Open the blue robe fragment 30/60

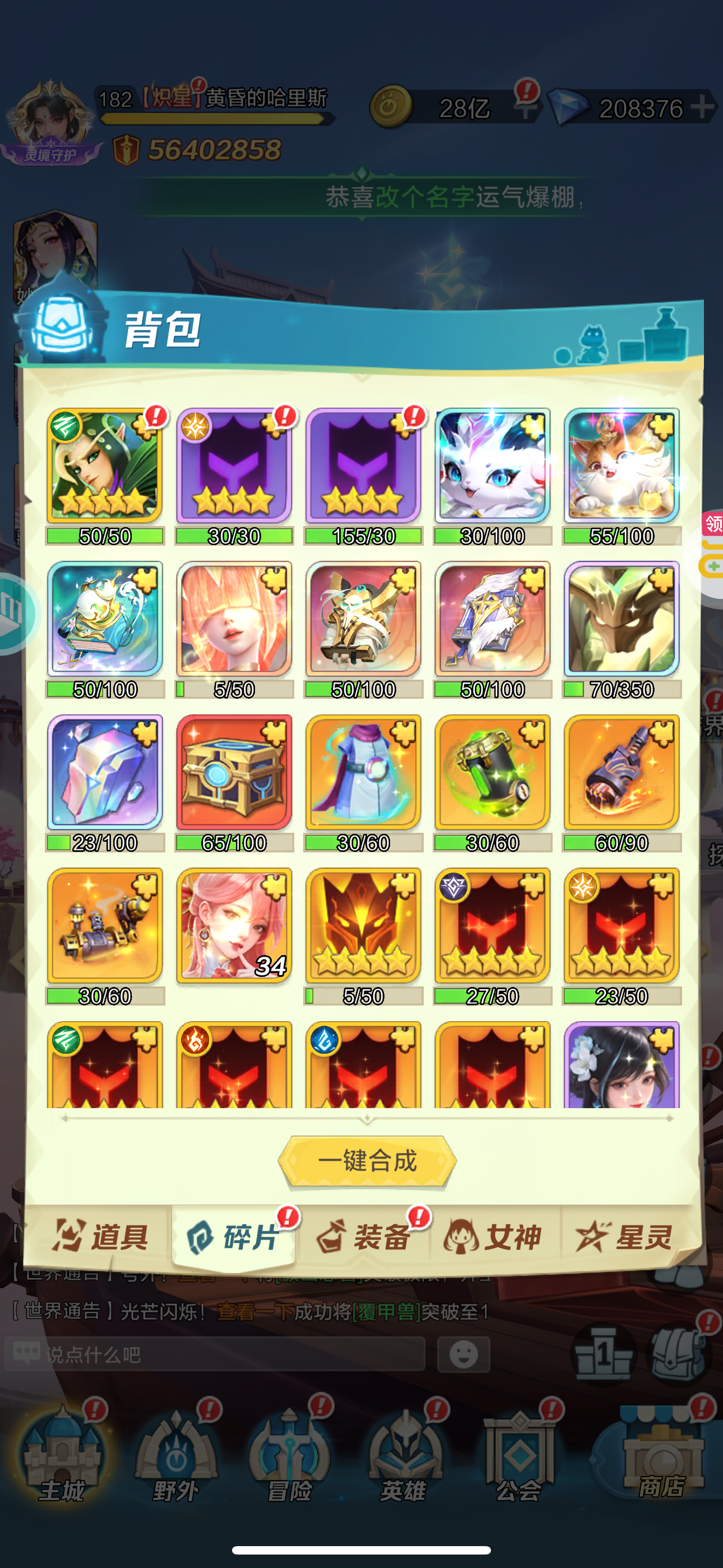(x=363, y=774)
